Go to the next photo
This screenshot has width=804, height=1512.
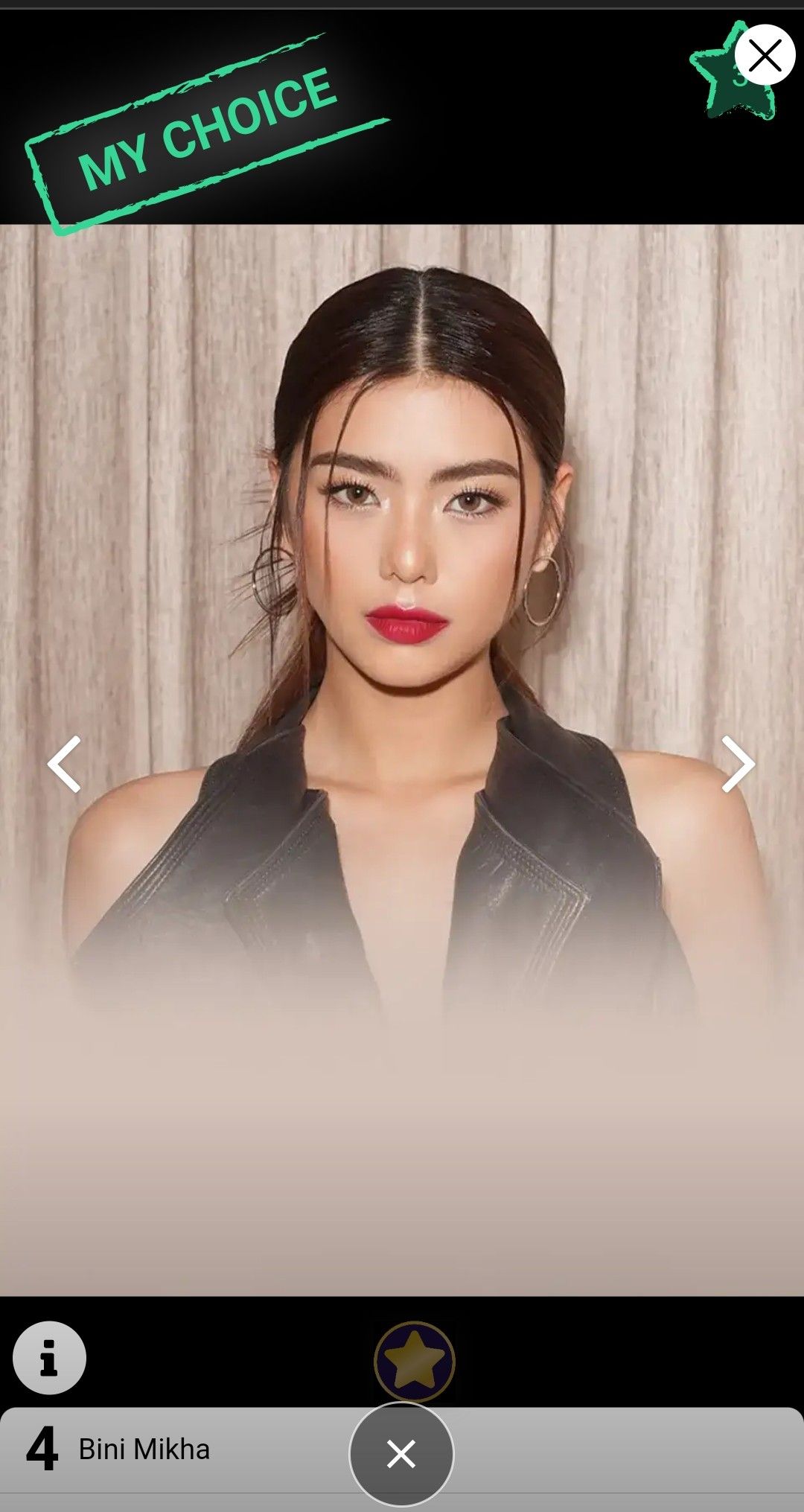tap(738, 764)
